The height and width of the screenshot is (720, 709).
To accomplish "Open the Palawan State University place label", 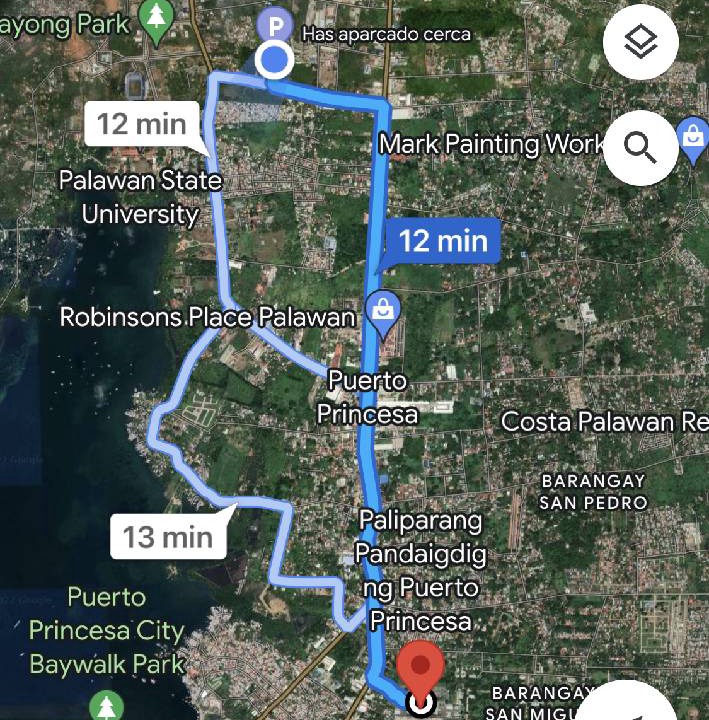I will (140, 197).
